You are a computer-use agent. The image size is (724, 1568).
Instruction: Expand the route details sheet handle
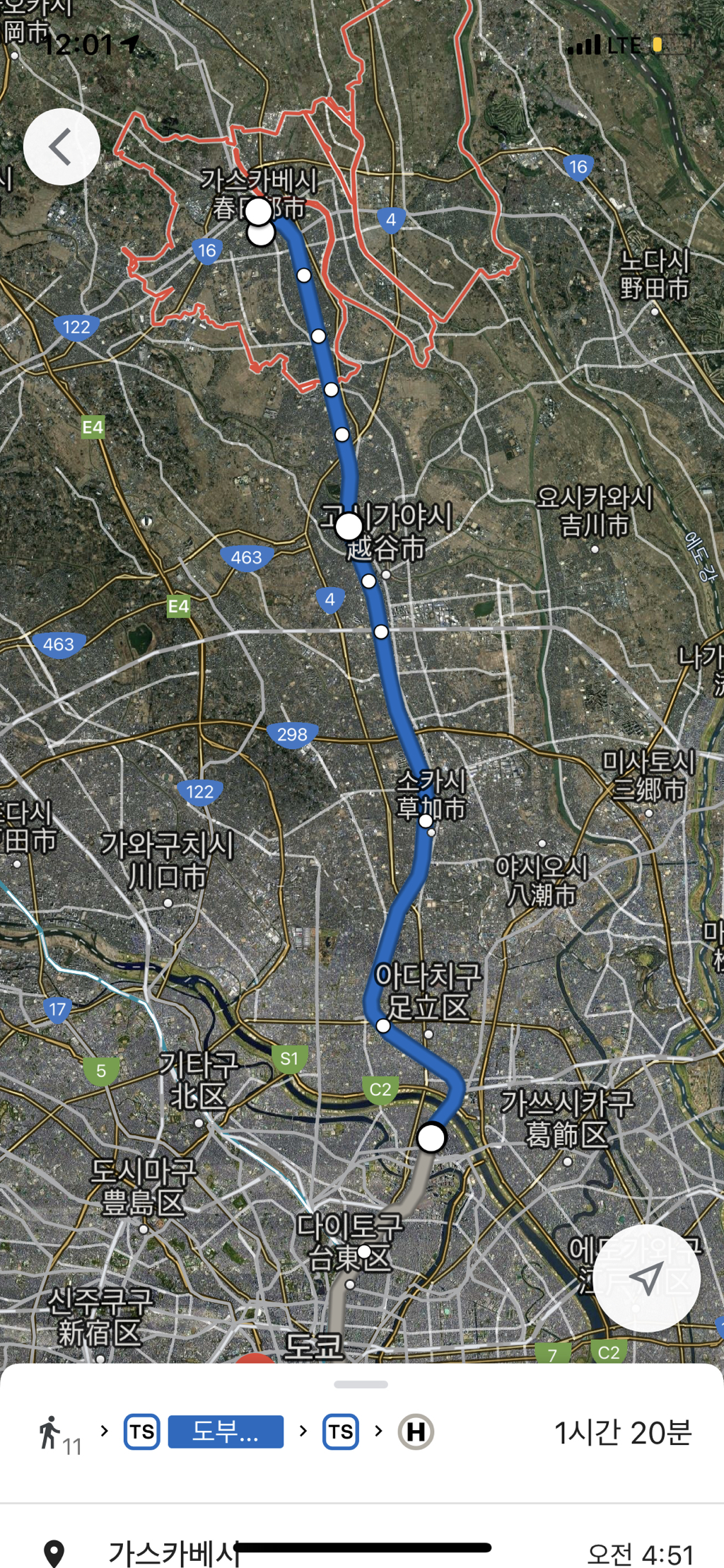coord(361,1384)
